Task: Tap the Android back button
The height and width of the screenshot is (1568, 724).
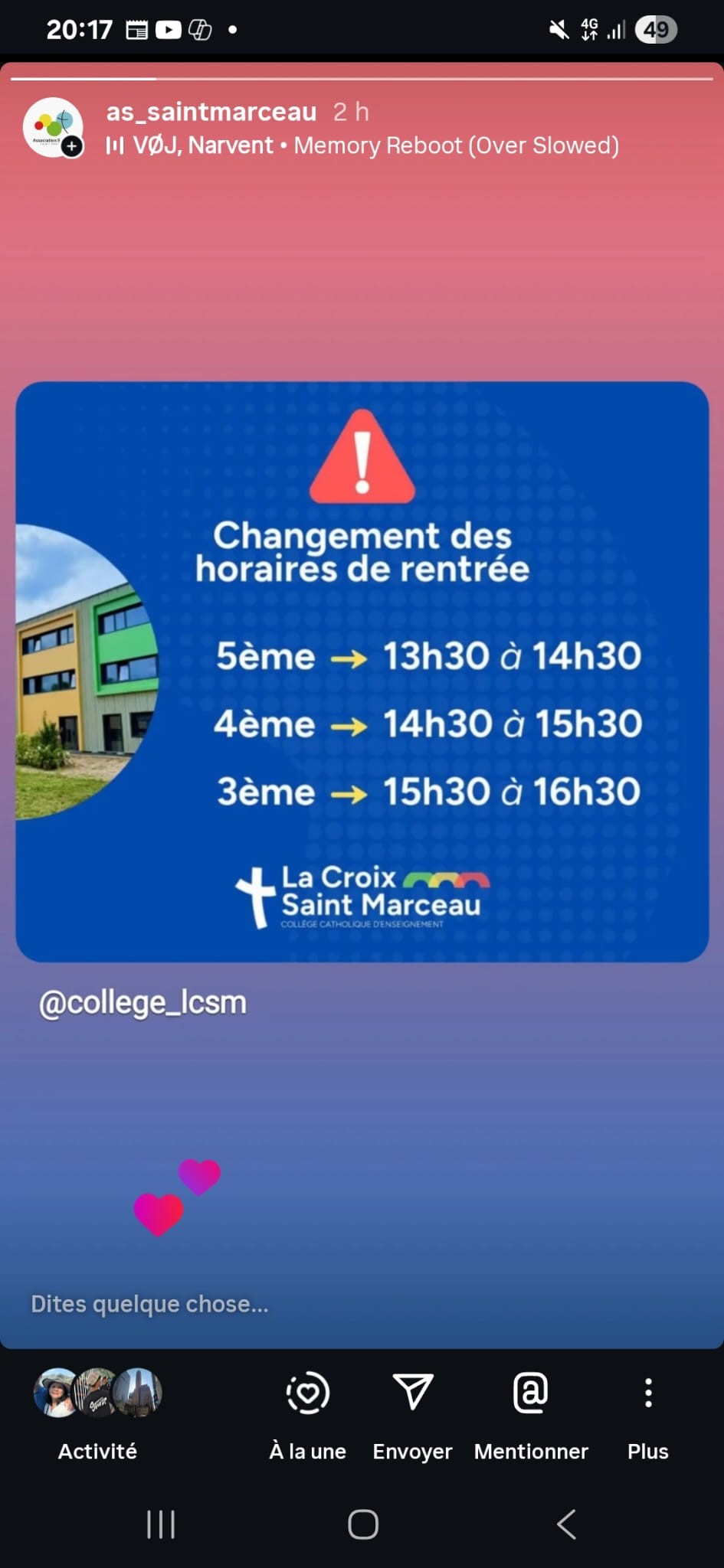Action: pyautogui.click(x=566, y=1524)
